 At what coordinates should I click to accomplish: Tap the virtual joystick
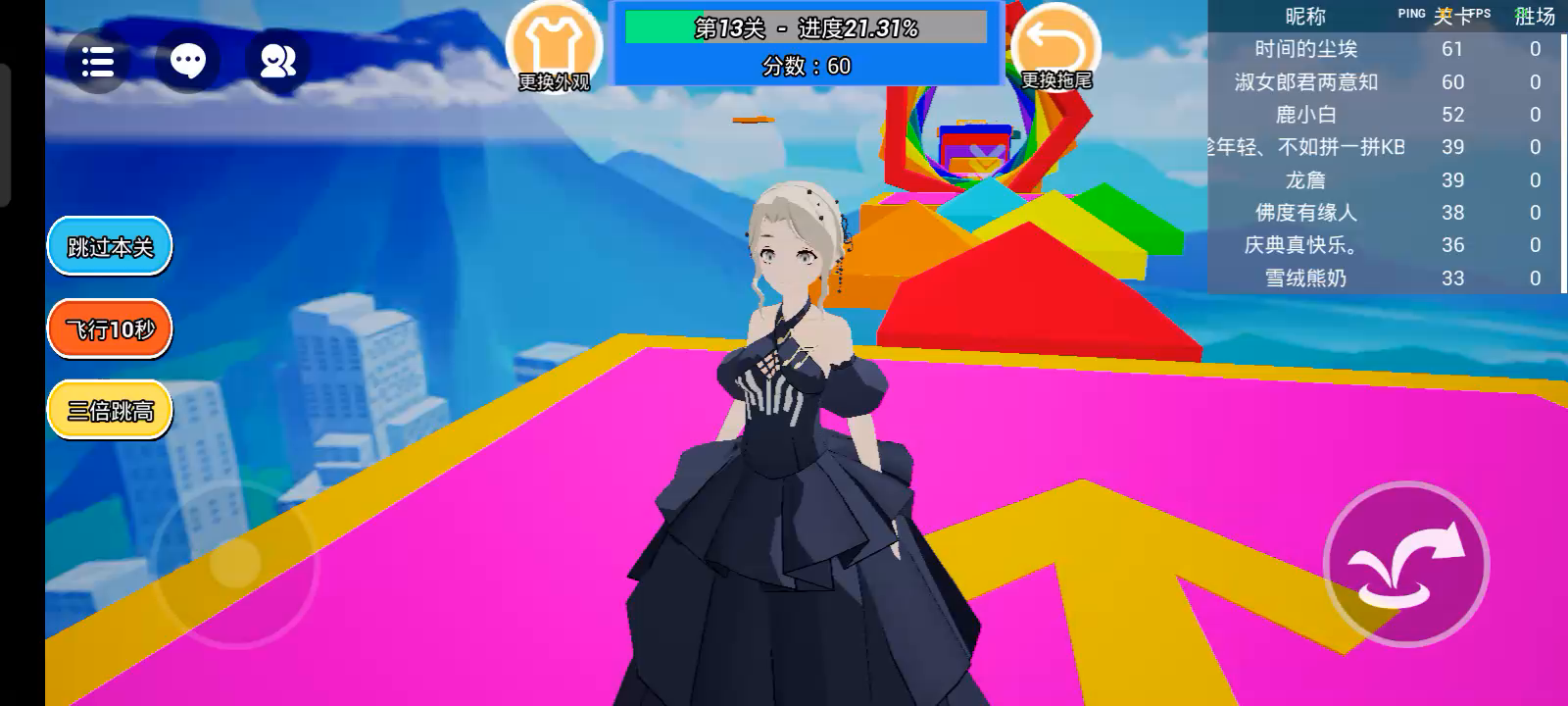click(235, 564)
